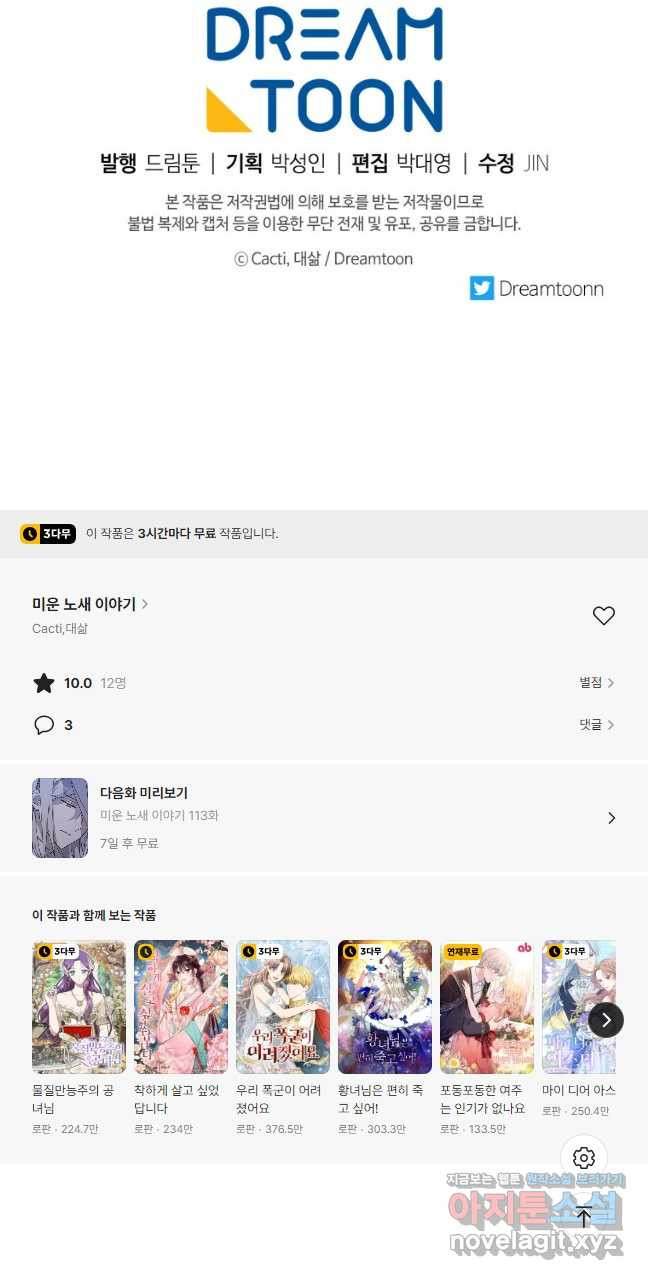
Task: Open the viewer settings gear
Action: [x=584, y=1158]
